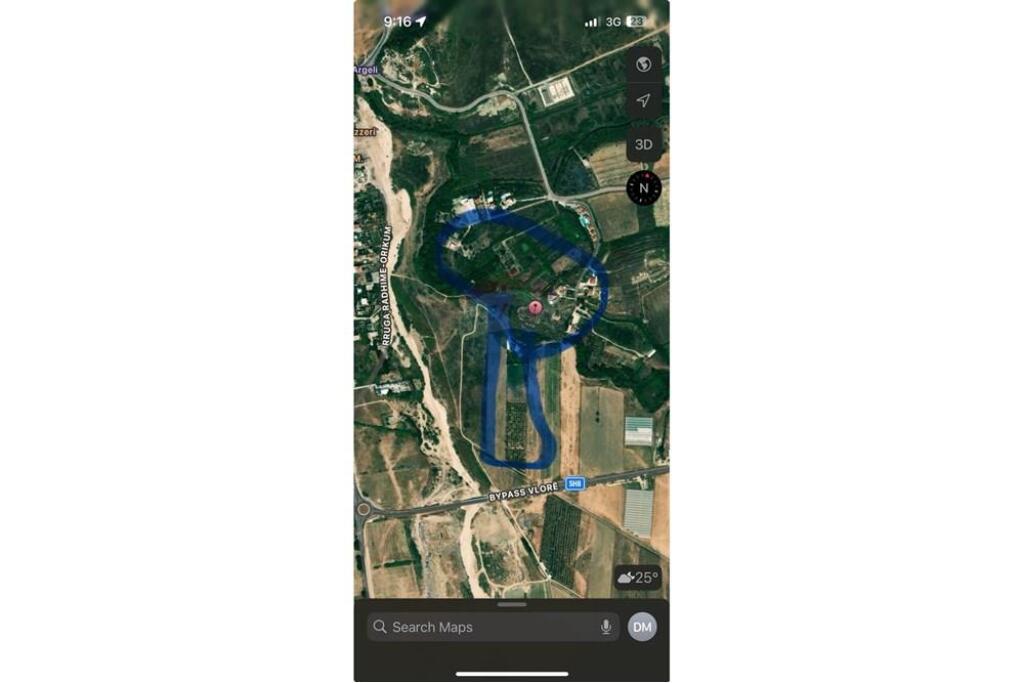Open the DM profile avatar
Screen dimensions: 1024x683
[x=642, y=627]
